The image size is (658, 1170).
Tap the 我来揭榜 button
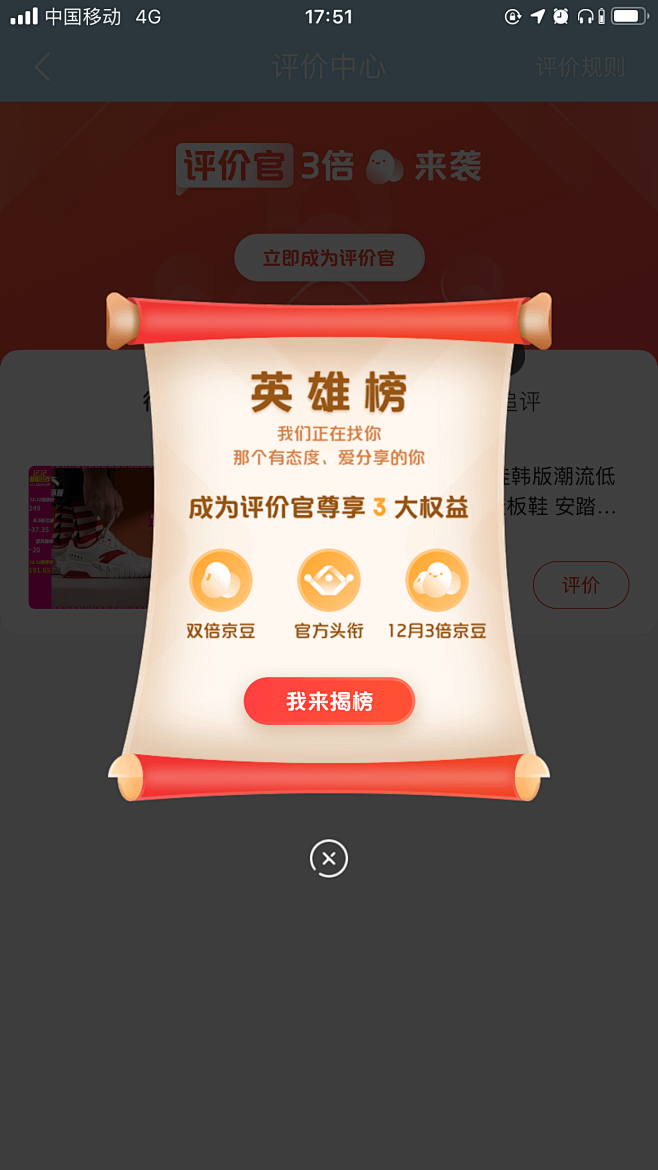tap(329, 701)
